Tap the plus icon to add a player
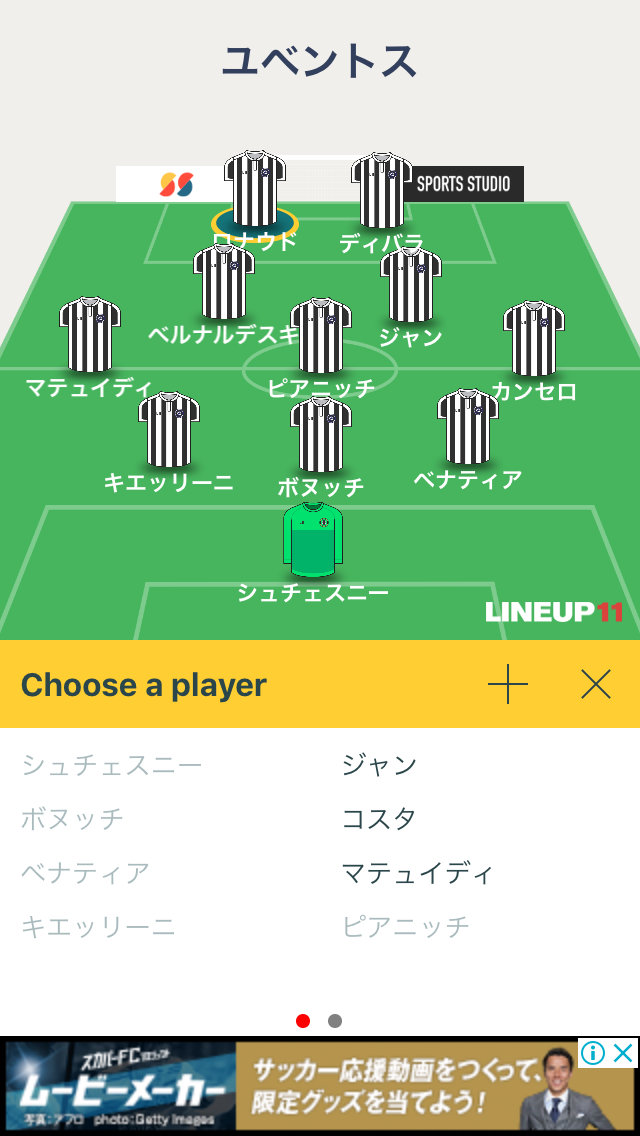The image size is (640, 1136). click(x=507, y=684)
